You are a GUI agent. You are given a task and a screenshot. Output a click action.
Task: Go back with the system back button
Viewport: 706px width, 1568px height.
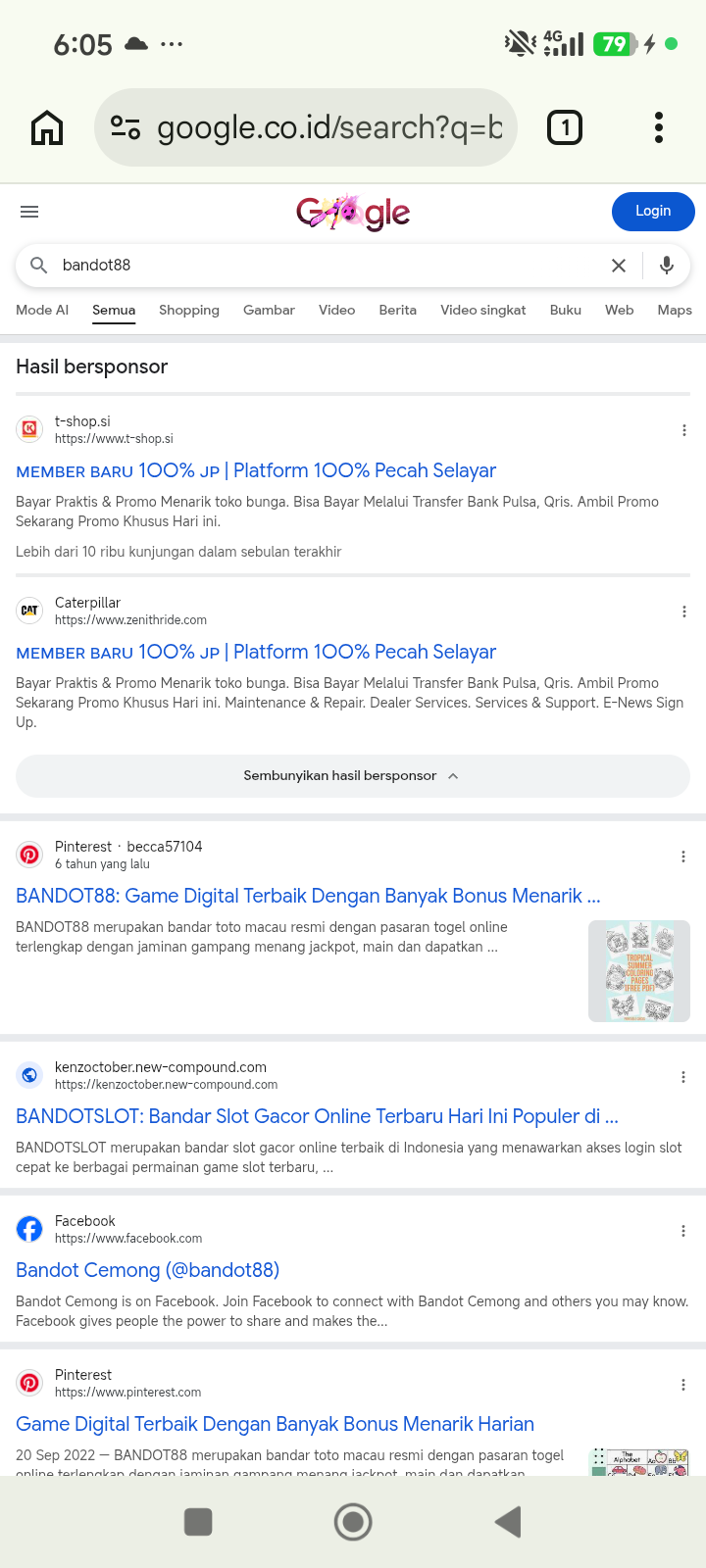coord(507,1522)
